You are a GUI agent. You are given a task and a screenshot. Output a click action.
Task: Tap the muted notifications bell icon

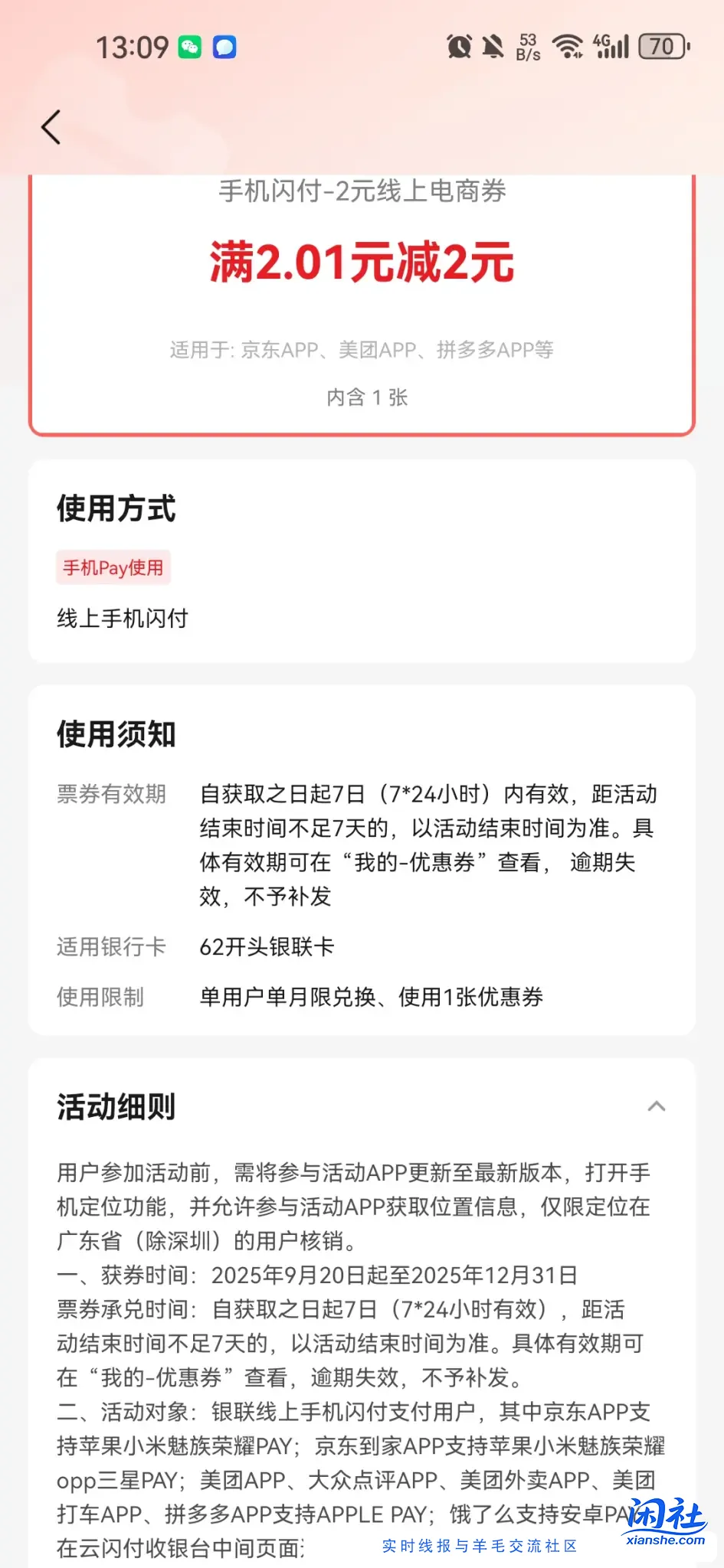pos(493,47)
